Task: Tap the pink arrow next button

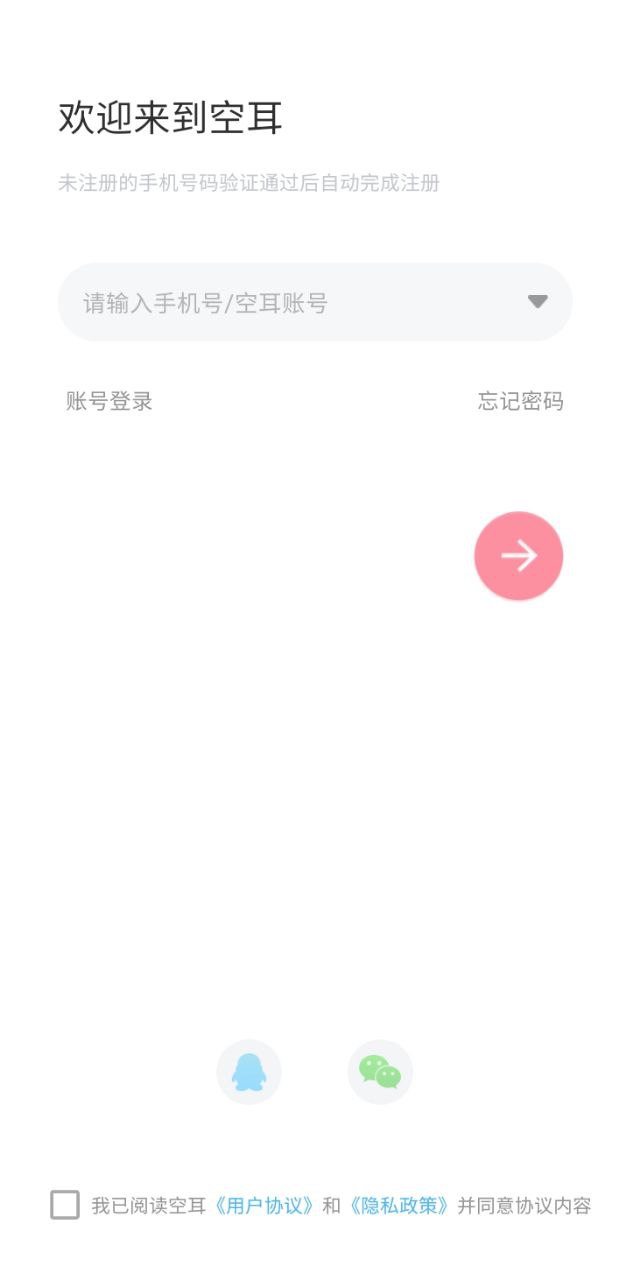Action: (518, 556)
